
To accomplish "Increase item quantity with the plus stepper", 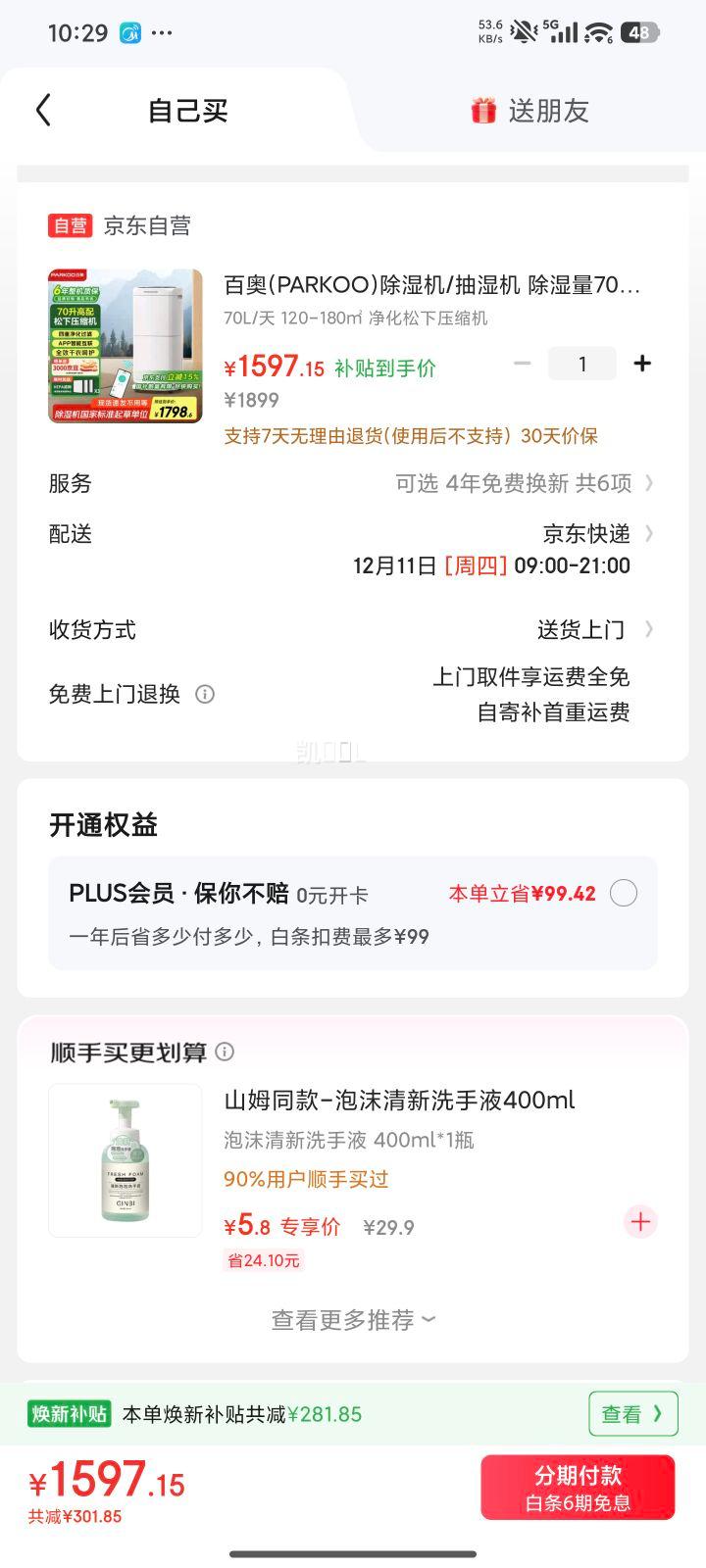I will 642,363.
